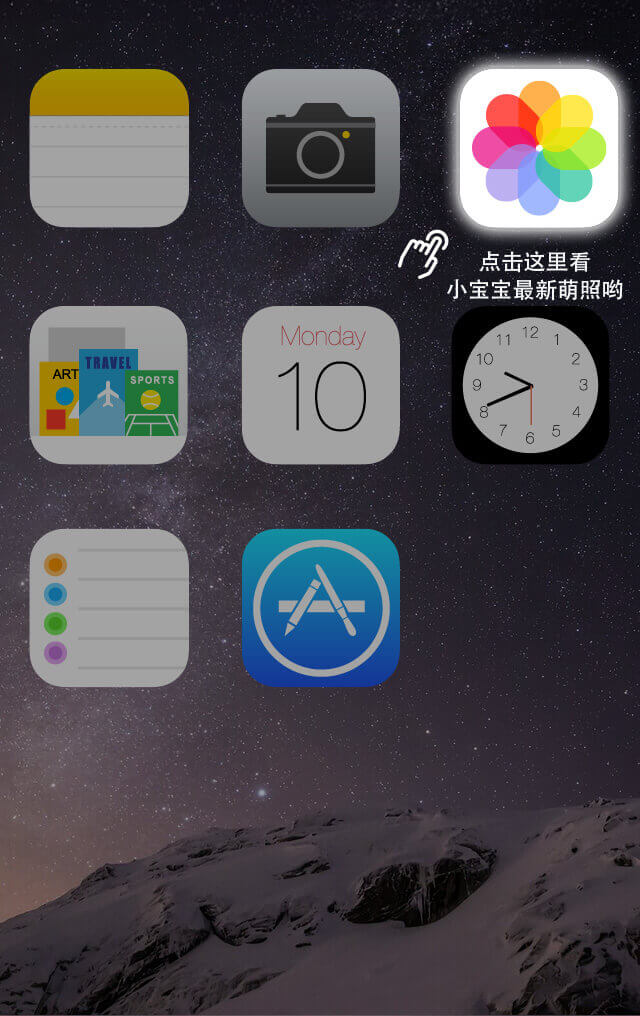Screen dimensions: 640x1016
Task: Open the Clock app
Action: point(530,385)
